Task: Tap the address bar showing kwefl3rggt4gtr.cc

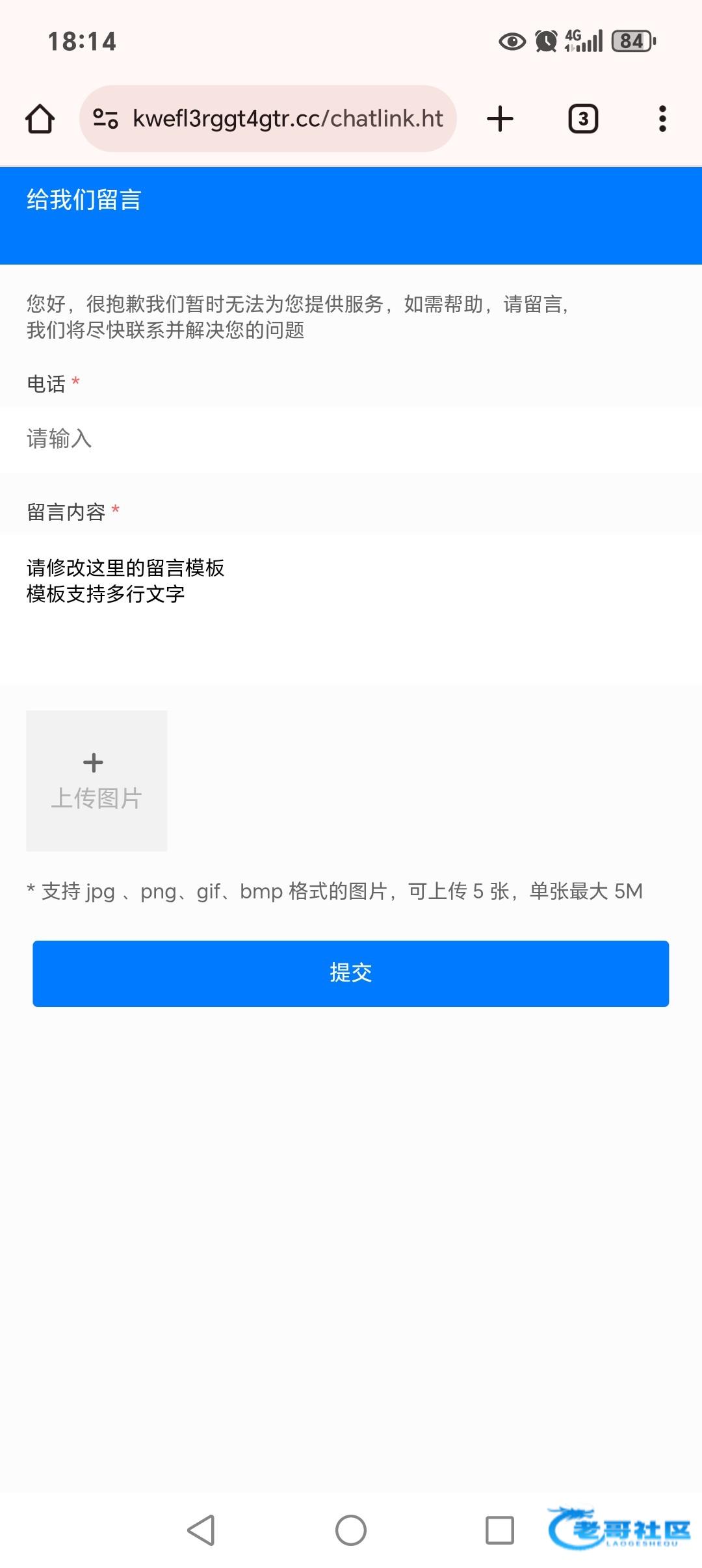Action: click(287, 119)
